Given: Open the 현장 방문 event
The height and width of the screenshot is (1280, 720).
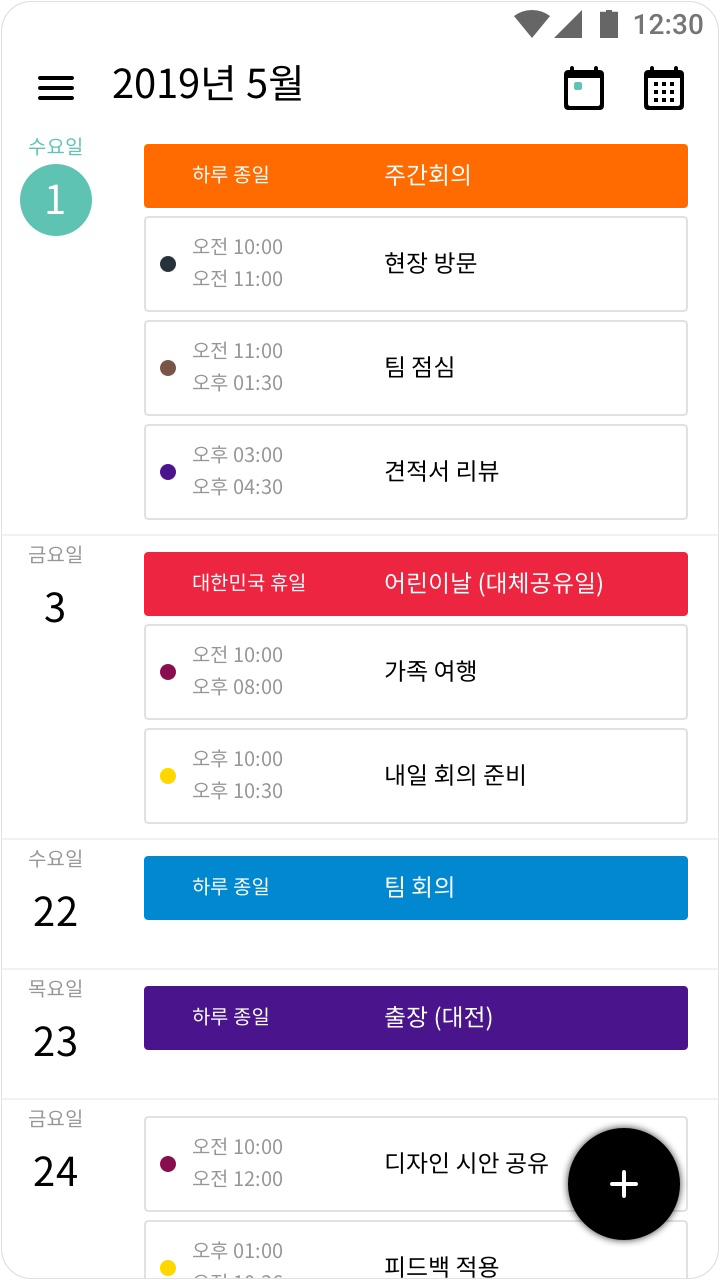Looking at the screenshot, I should [416, 264].
